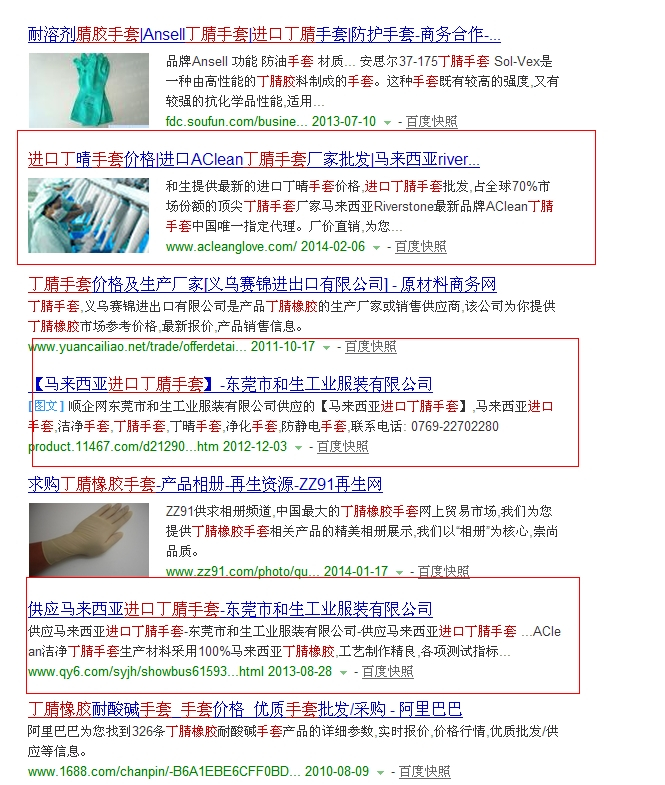Open the 阿里巴巴 丁腈橡胶耐酸碱手套 result link
Viewport: 665px width, 785px height.
245,709
